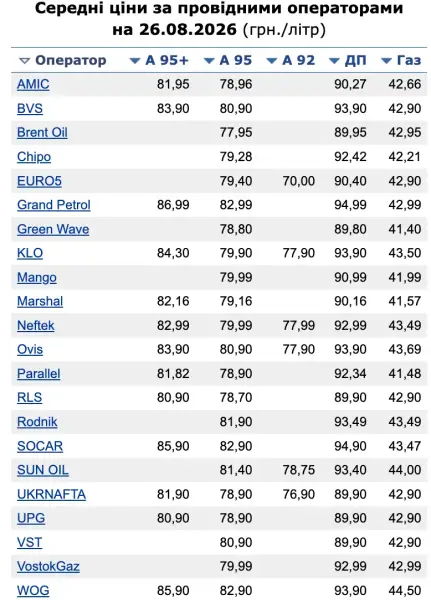Open the AMIC operator link
The height and width of the screenshot is (600, 431).
[x=33, y=84]
